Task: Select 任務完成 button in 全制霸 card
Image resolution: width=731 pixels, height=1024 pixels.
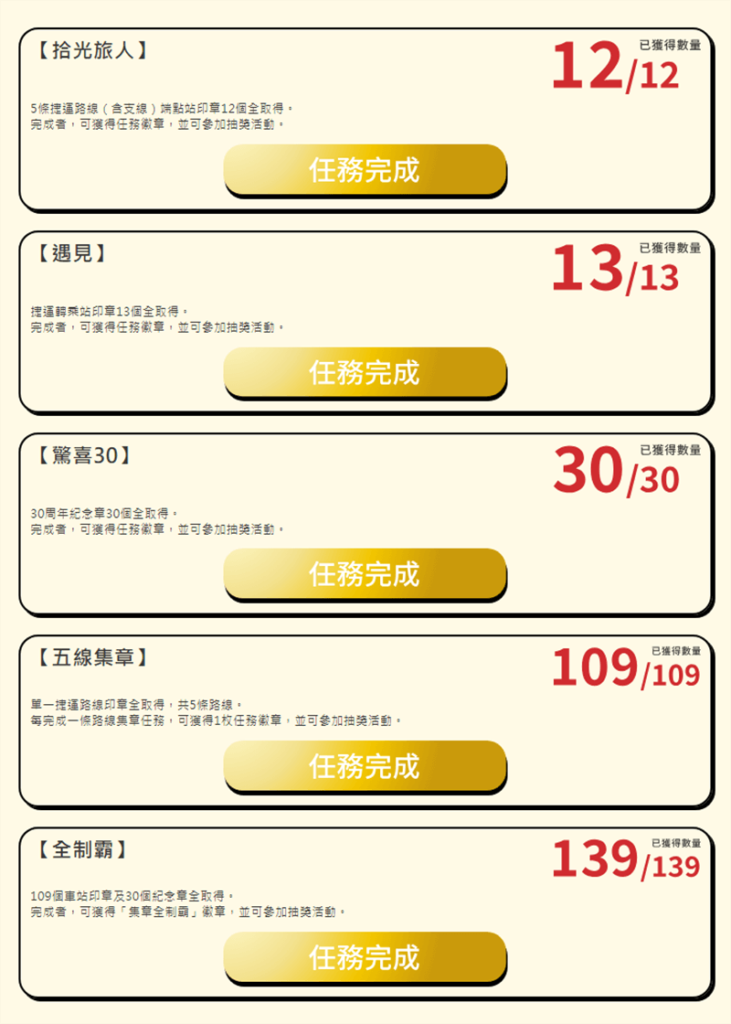Action: [x=364, y=957]
